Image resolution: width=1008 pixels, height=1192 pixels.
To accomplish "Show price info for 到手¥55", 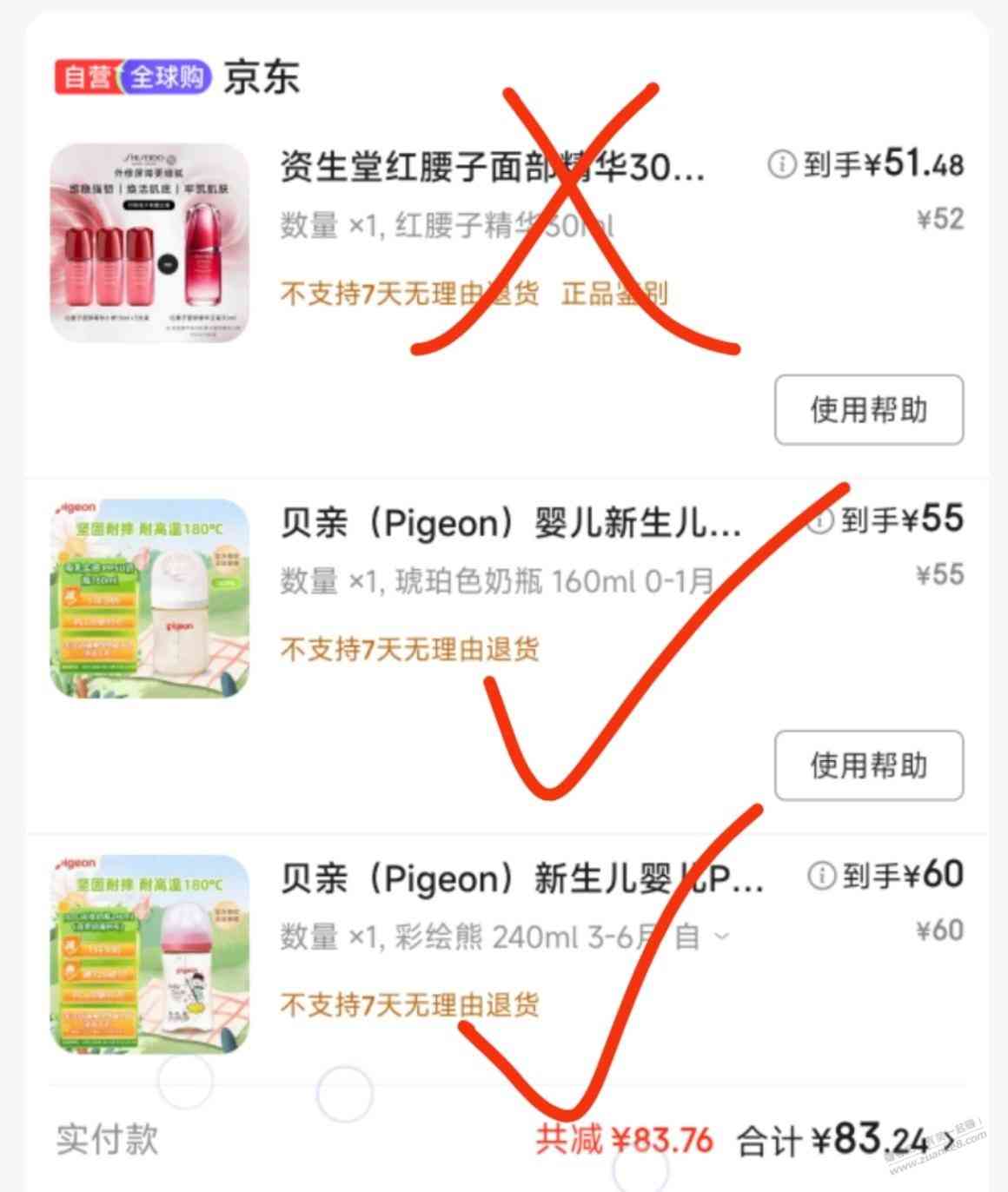I will point(819,520).
